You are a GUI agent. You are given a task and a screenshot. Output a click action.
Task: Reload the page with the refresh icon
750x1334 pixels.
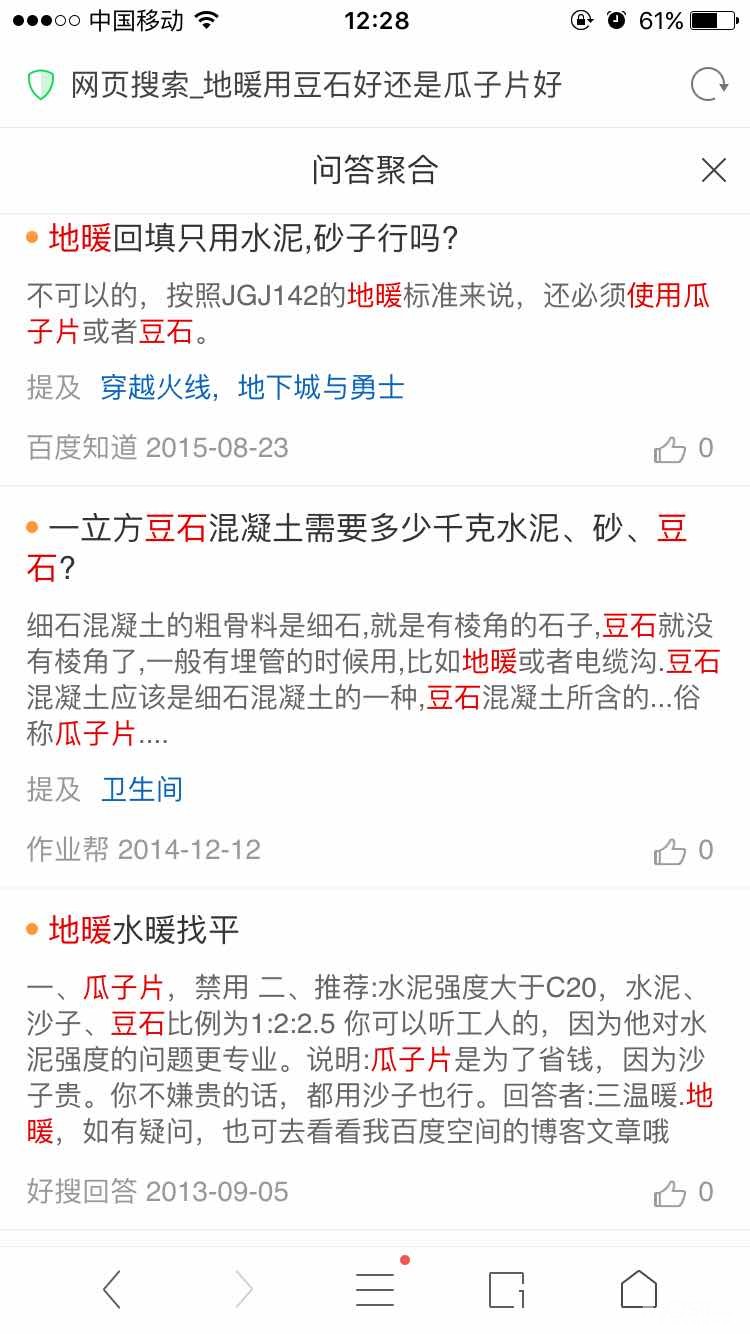[x=709, y=86]
